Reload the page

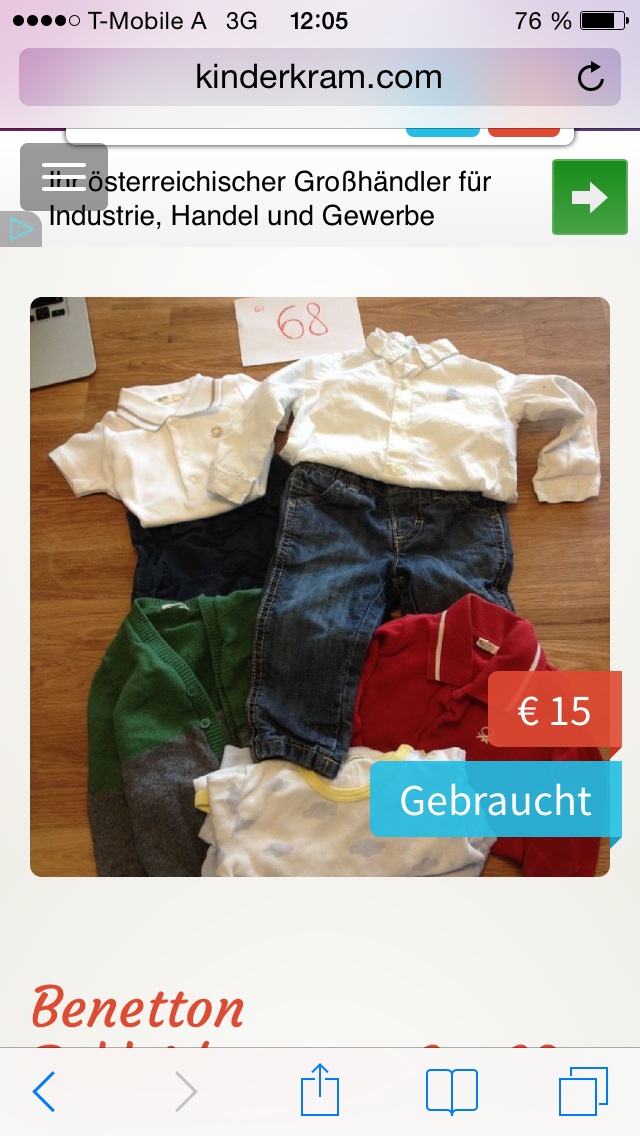pos(590,76)
